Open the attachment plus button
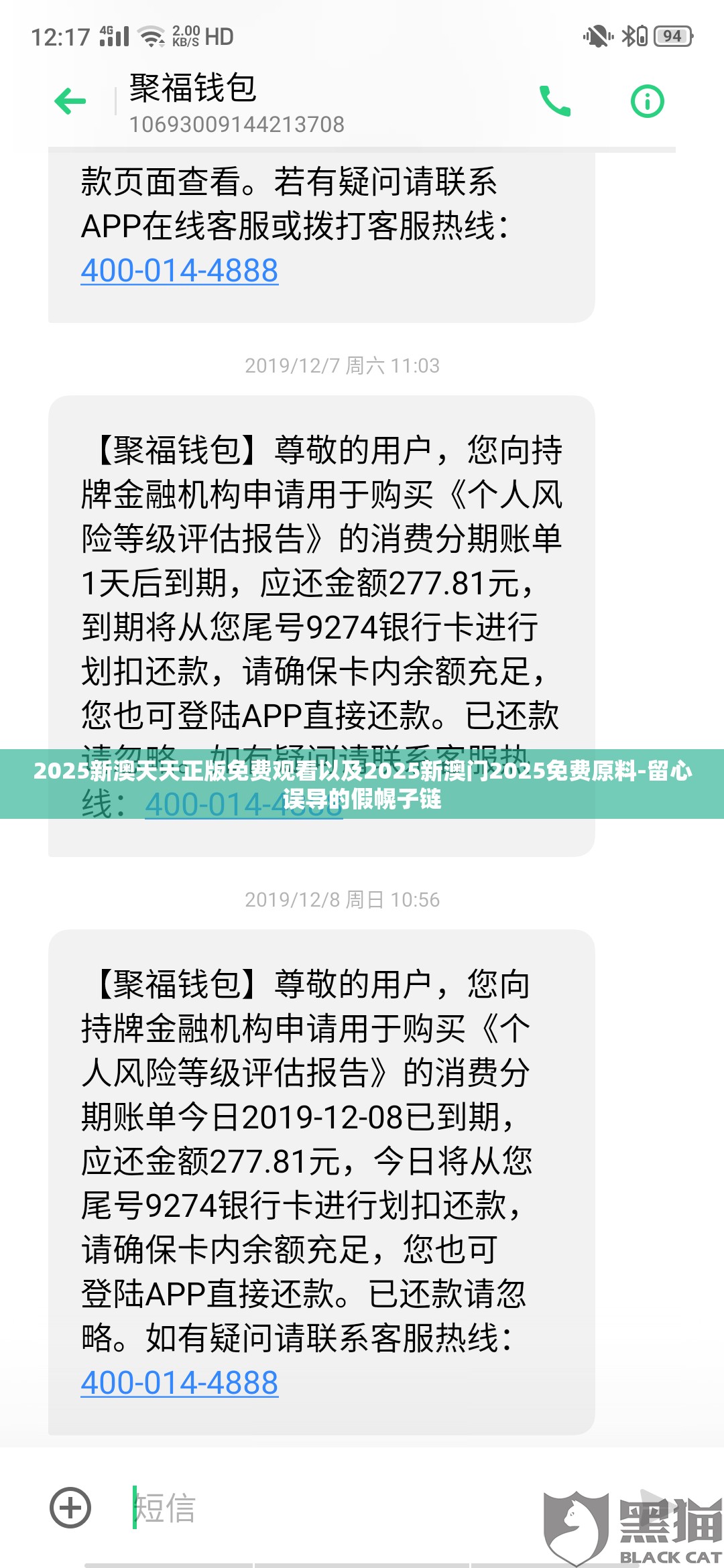 70,1508
